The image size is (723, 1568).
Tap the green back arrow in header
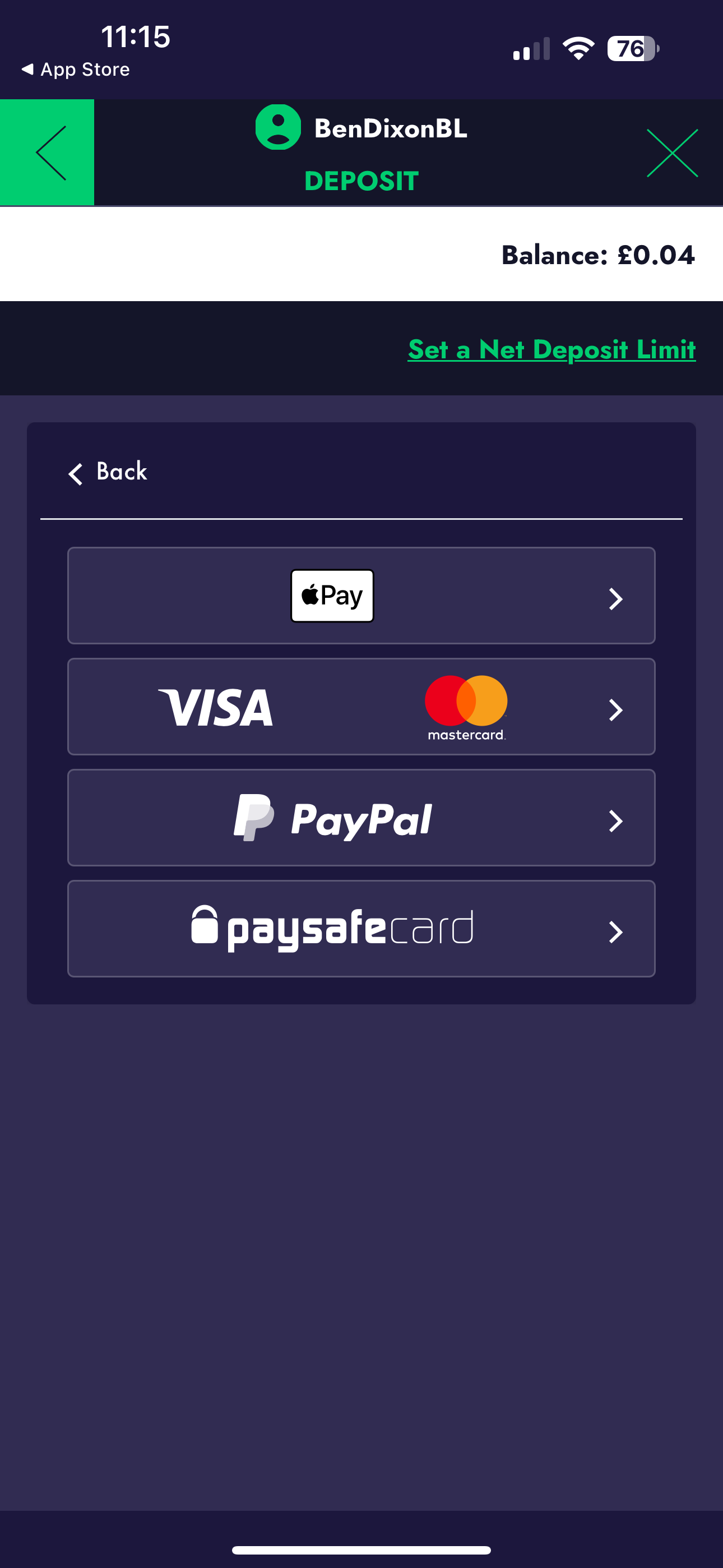coord(48,152)
